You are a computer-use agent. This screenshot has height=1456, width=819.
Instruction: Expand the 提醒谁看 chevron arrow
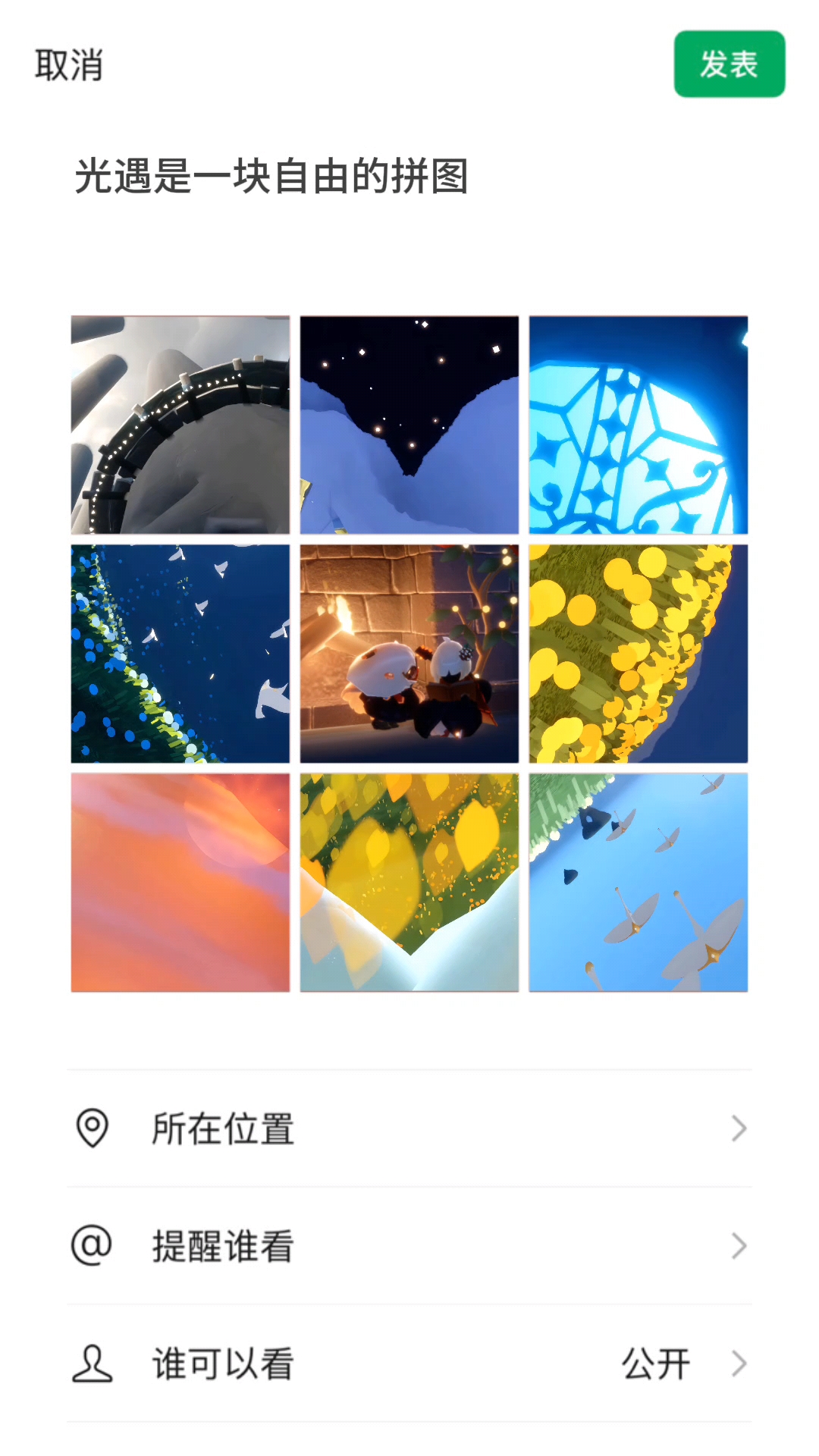(739, 1246)
